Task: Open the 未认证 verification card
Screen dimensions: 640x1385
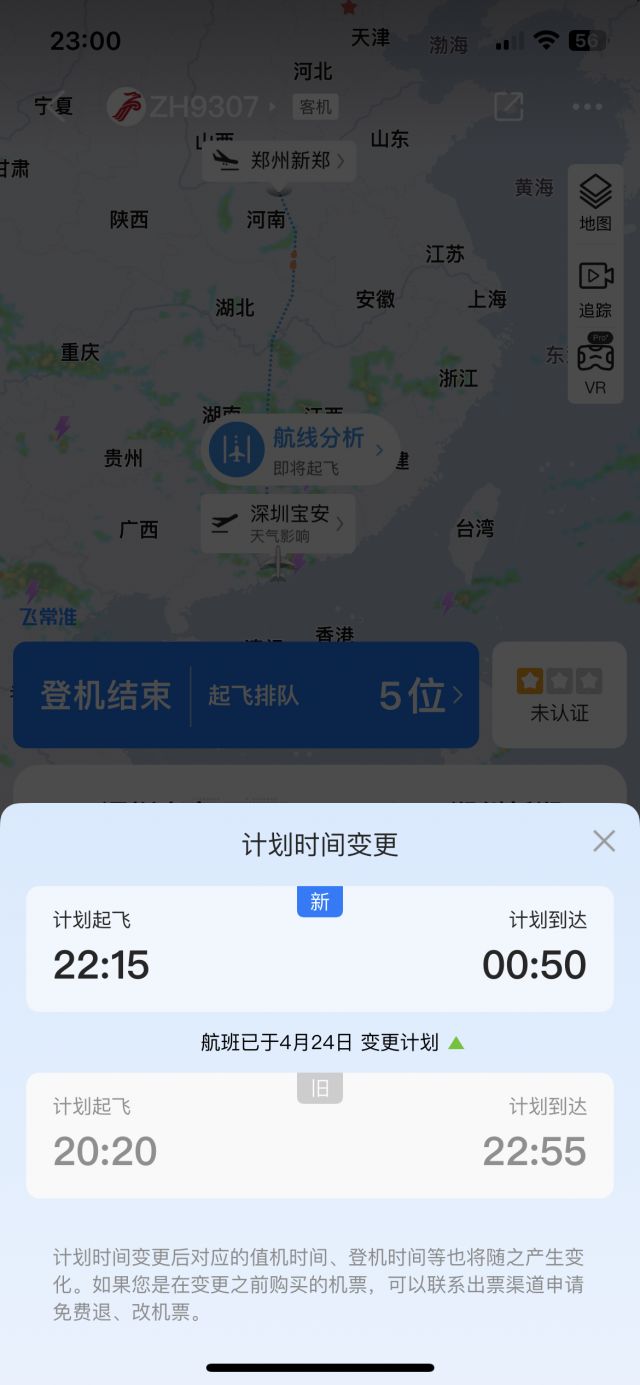Action: tap(559, 695)
